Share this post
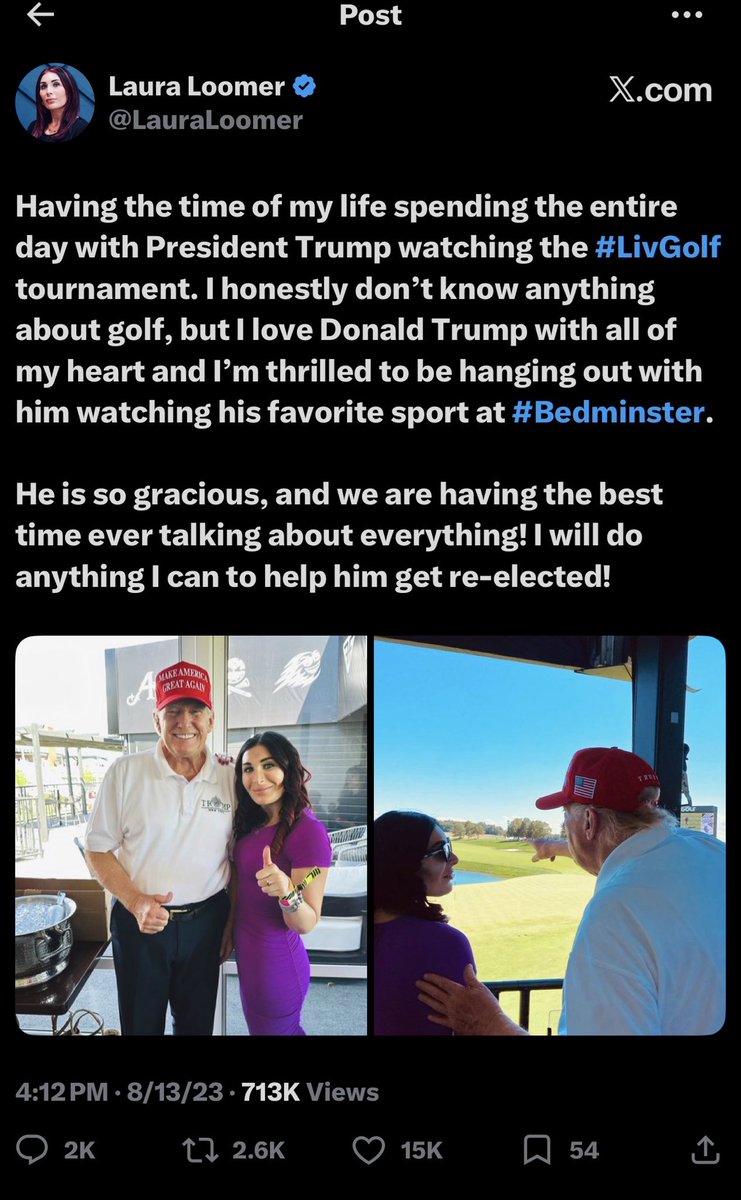 705,1150
